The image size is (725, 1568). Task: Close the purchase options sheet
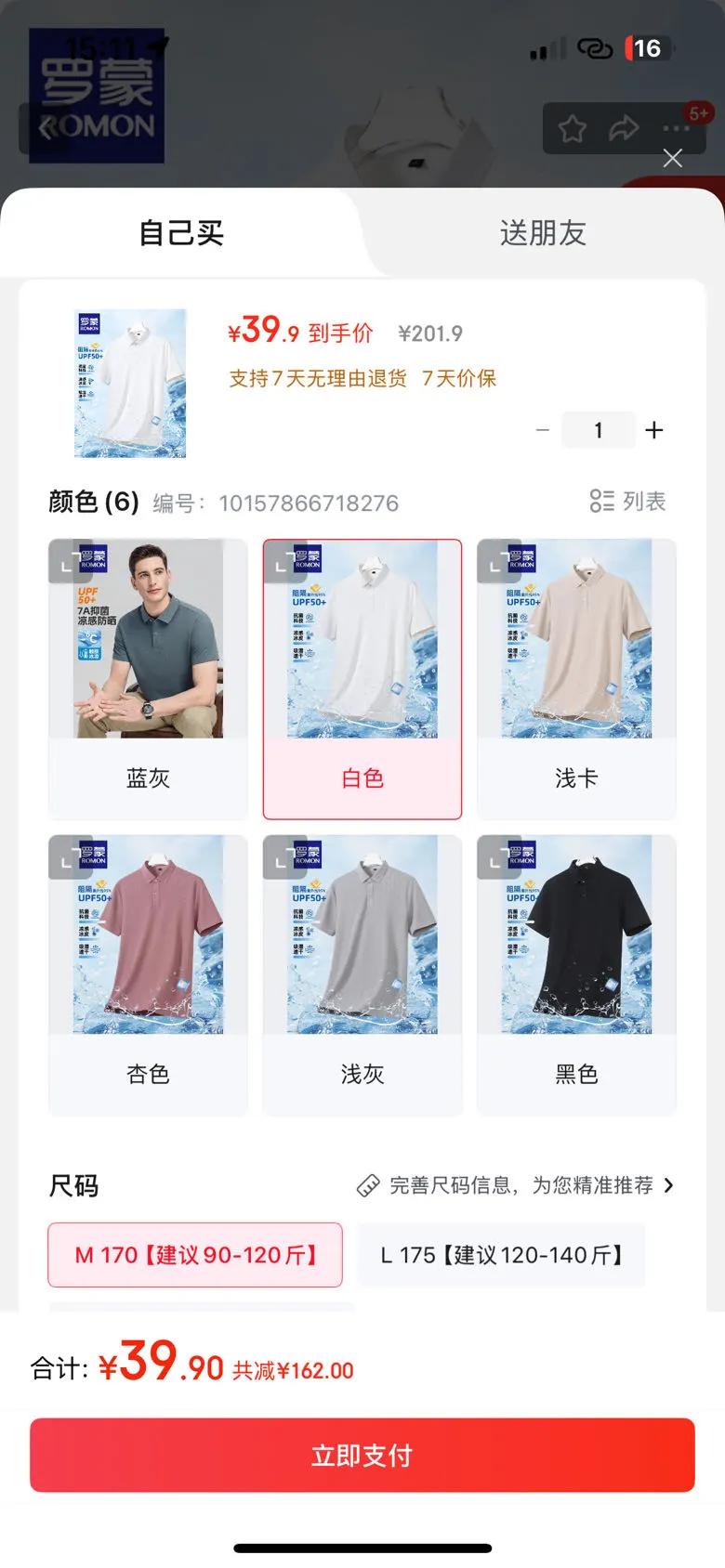(x=673, y=159)
